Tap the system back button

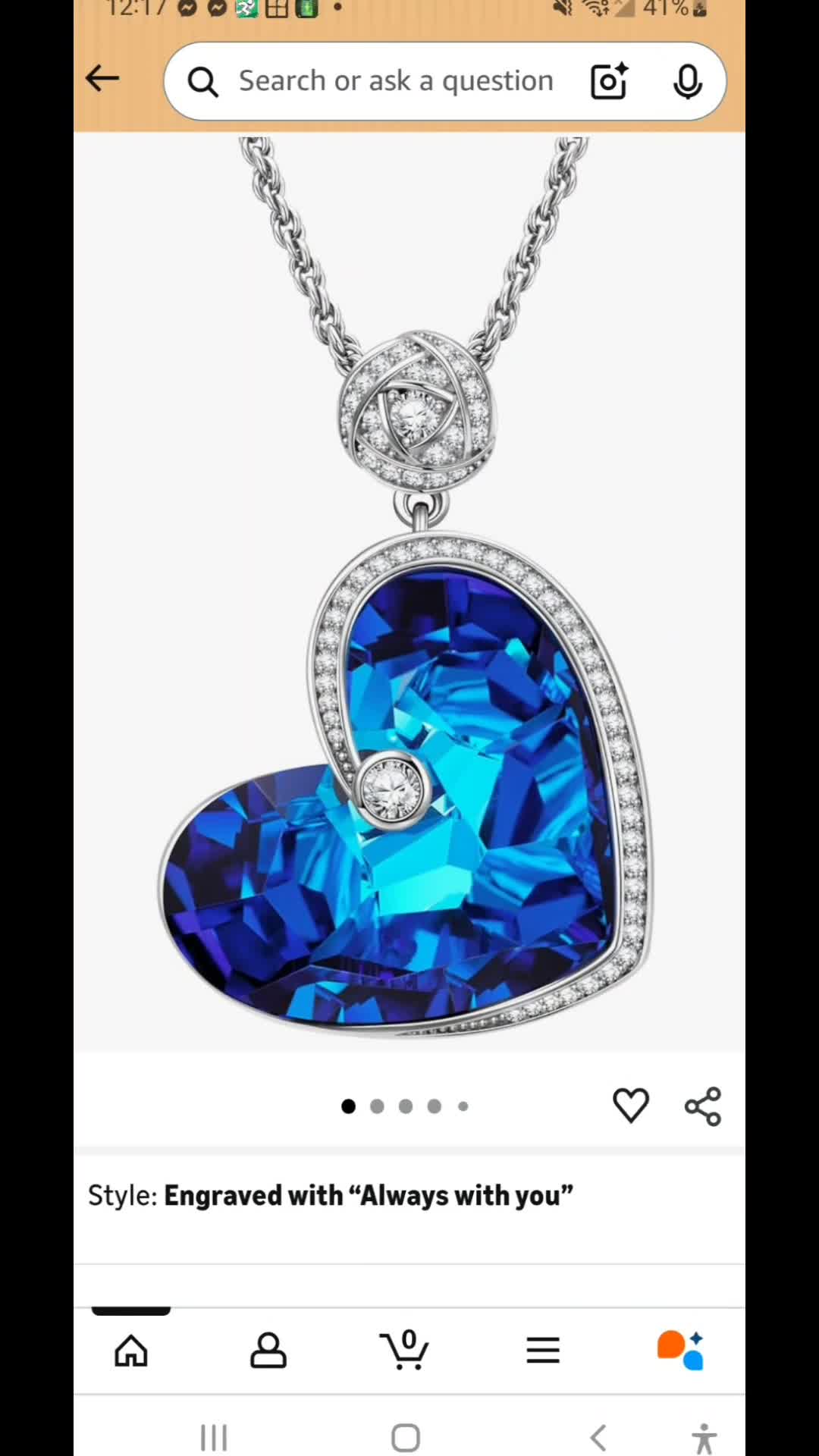click(x=598, y=1437)
